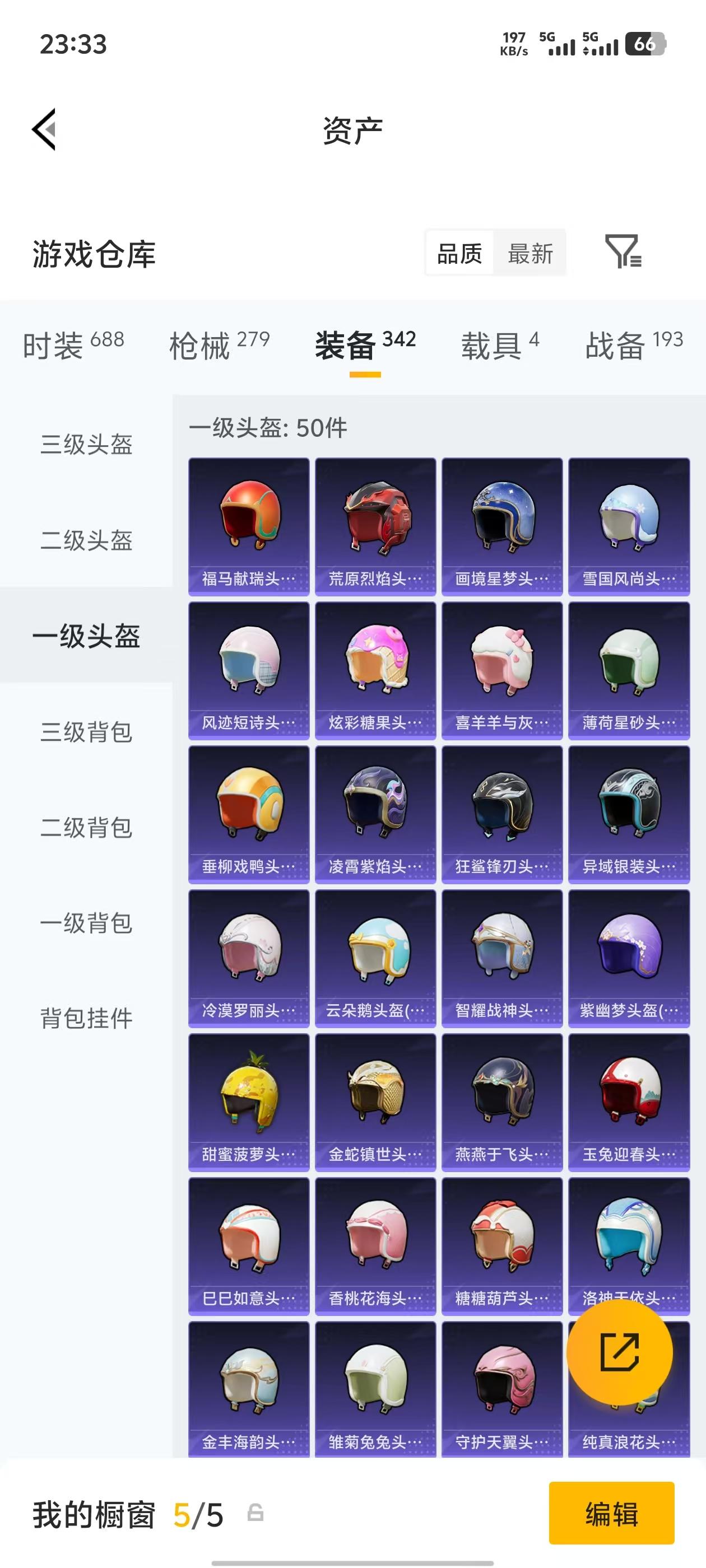Tap the back arrow to exit 资产

(x=43, y=129)
